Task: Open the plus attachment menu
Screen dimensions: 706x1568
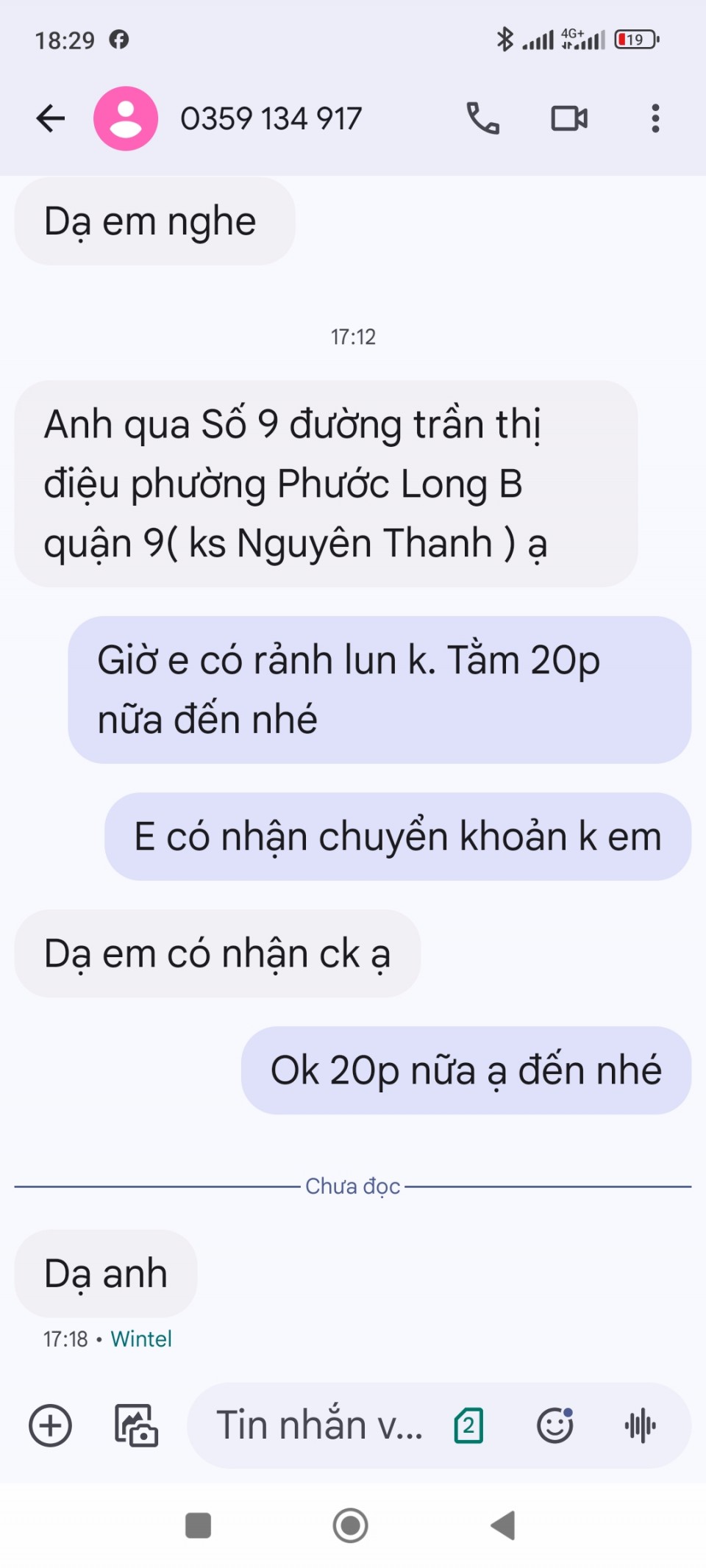Action: [50, 1425]
